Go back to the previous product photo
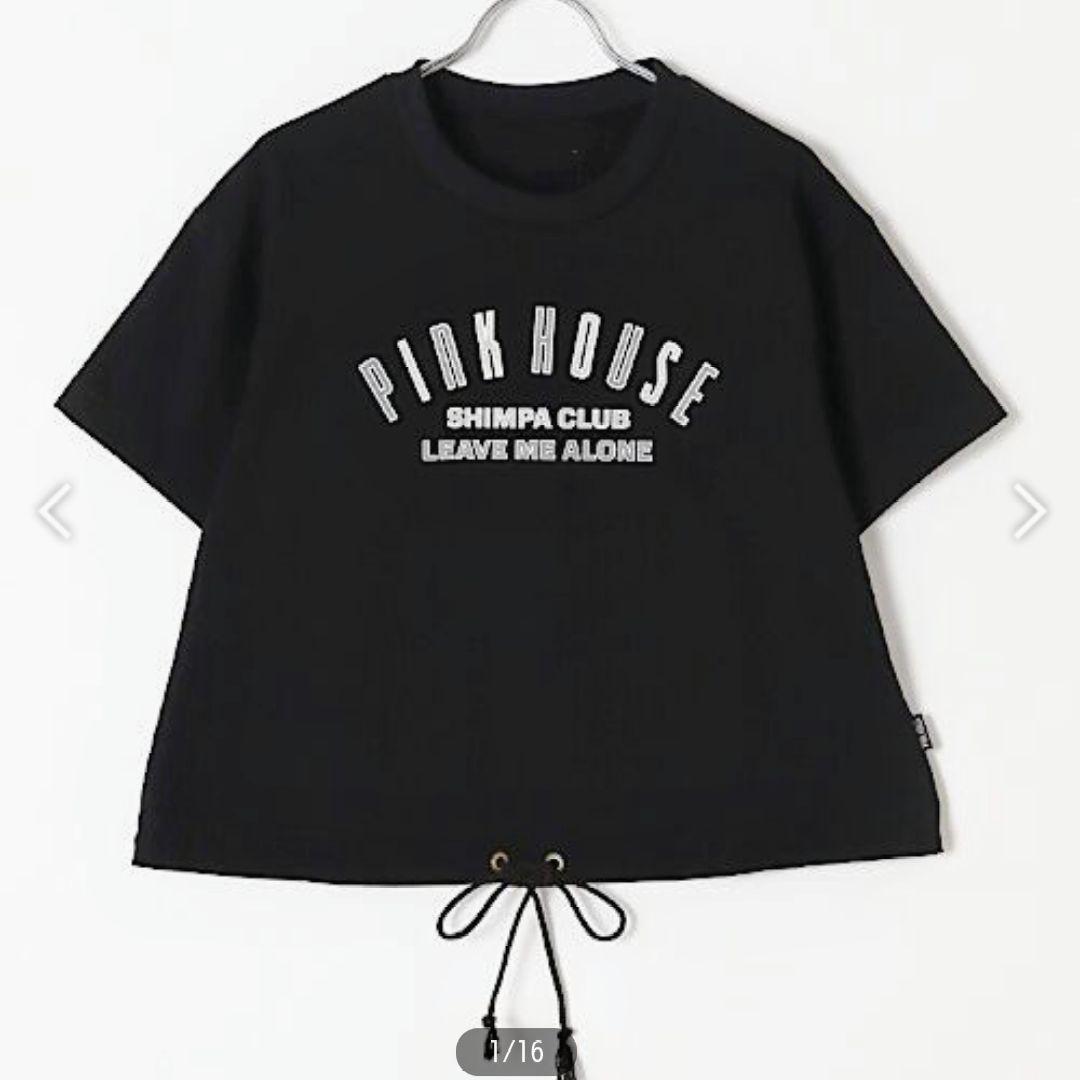Screen dimensions: 1080x1080 (54, 510)
